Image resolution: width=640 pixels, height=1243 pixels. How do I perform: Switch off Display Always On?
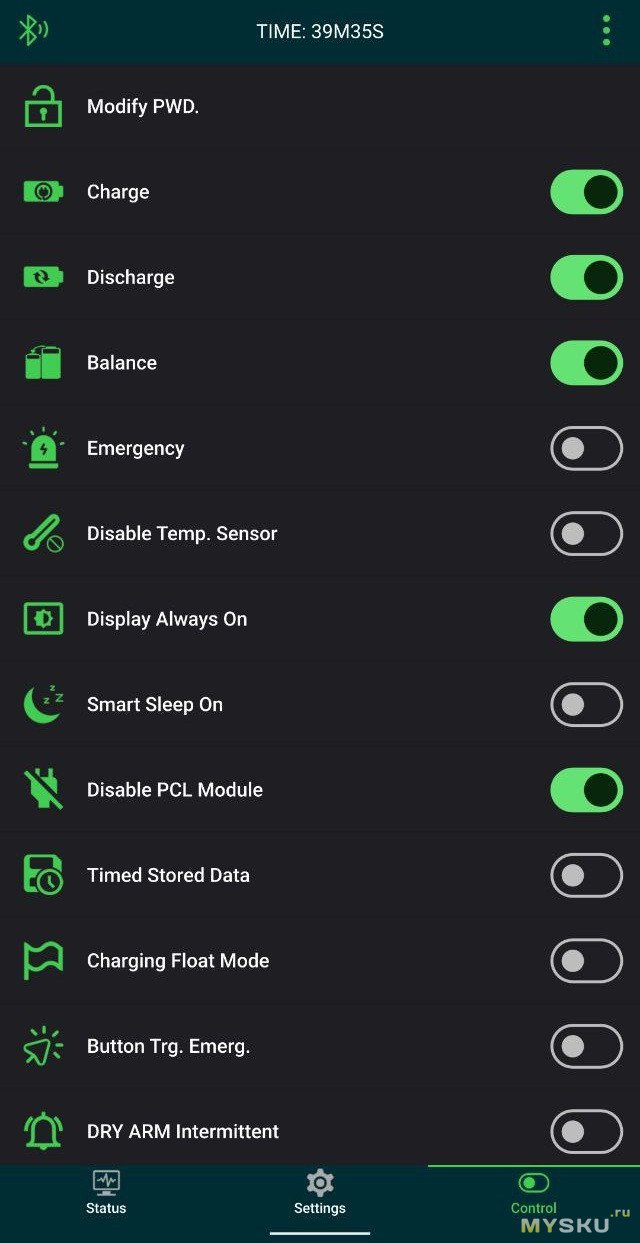[586, 619]
